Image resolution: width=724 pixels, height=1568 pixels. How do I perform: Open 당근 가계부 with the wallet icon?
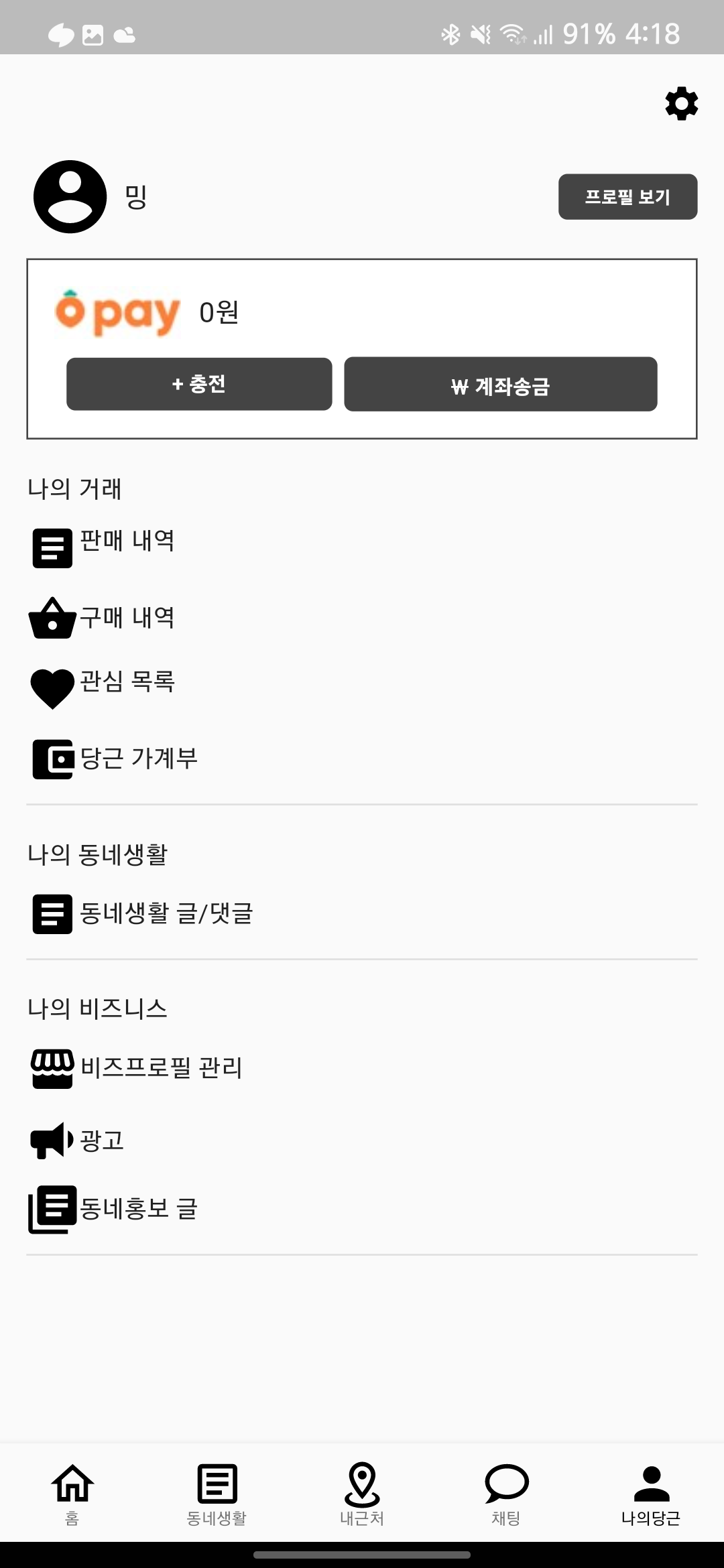click(52, 759)
